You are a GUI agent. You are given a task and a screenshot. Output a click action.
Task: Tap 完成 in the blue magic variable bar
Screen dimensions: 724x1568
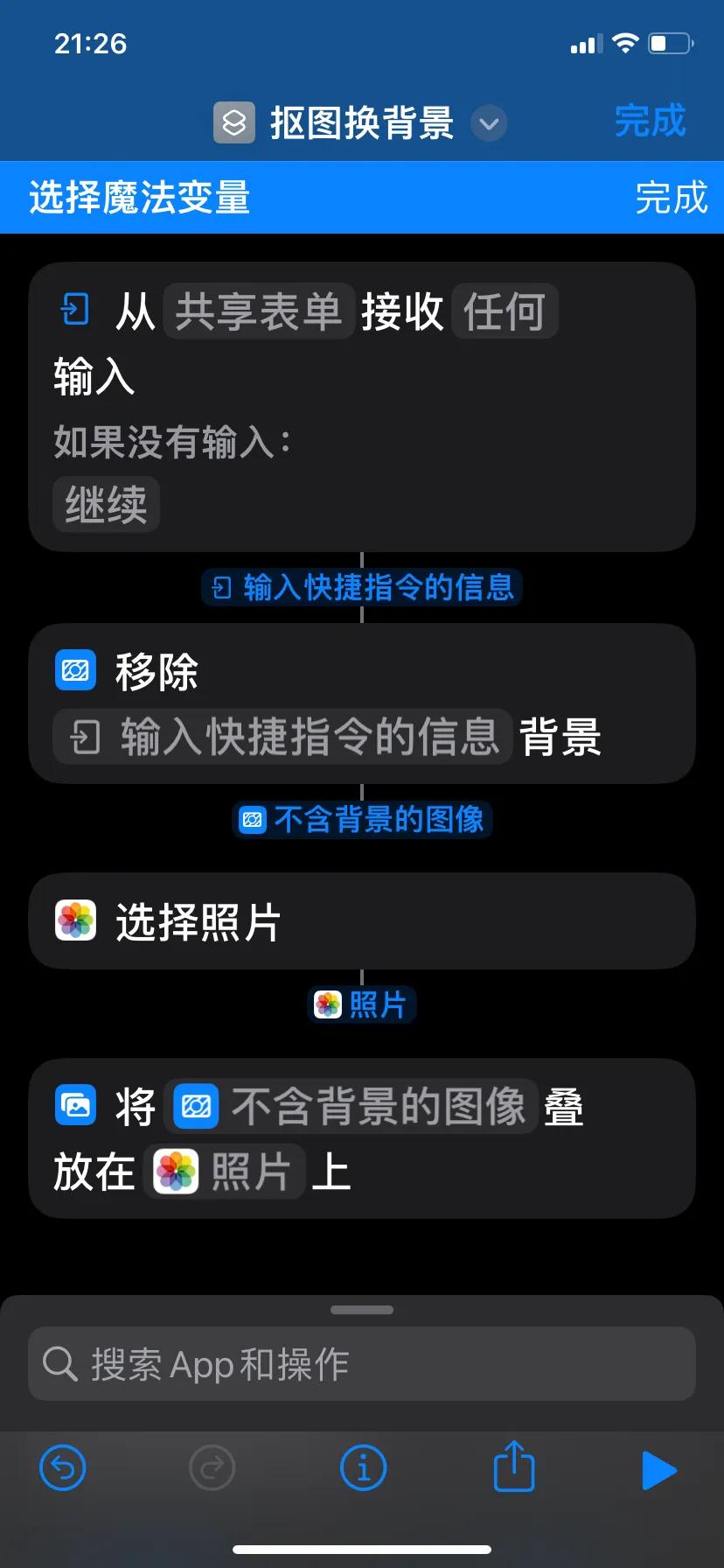pyautogui.click(x=670, y=198)
